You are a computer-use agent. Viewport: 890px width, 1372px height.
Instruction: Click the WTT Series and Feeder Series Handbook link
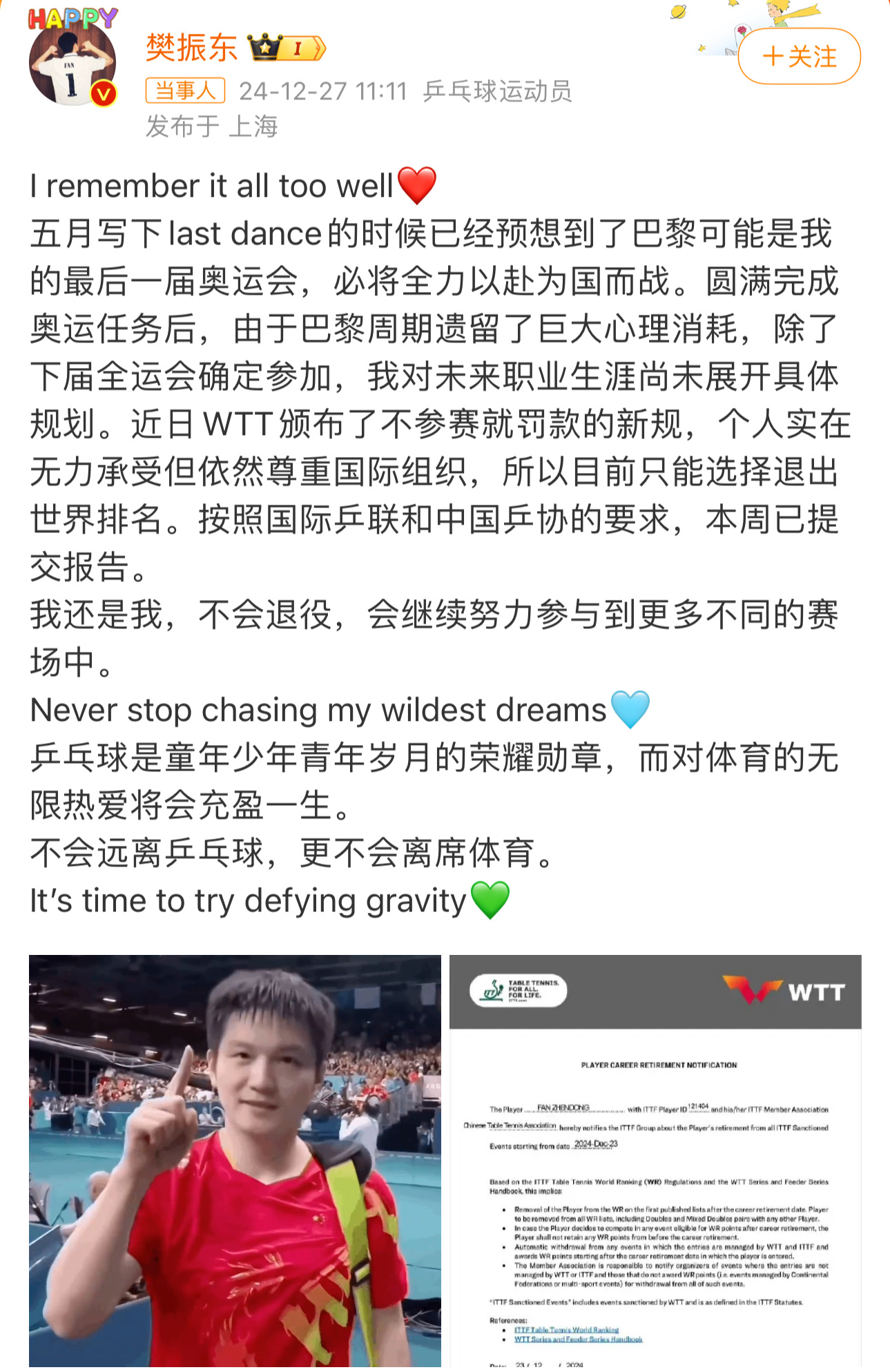pos(579,1340)
